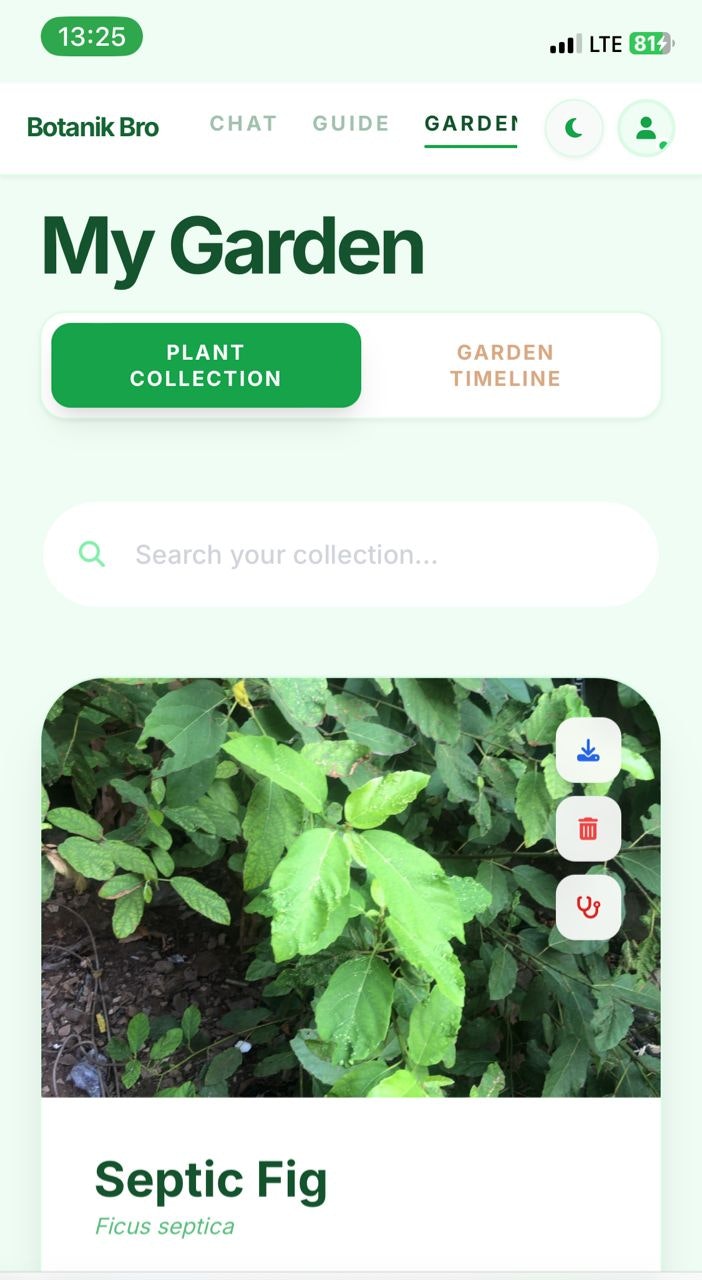Download the Septic Fig plant image
The height and width of the screenshot is (1280, 702).
[x=588, y=750]
